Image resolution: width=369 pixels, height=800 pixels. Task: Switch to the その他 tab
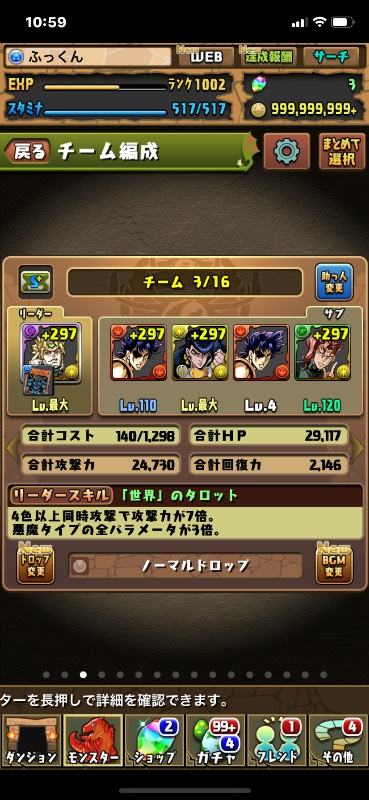coord(338,740)
